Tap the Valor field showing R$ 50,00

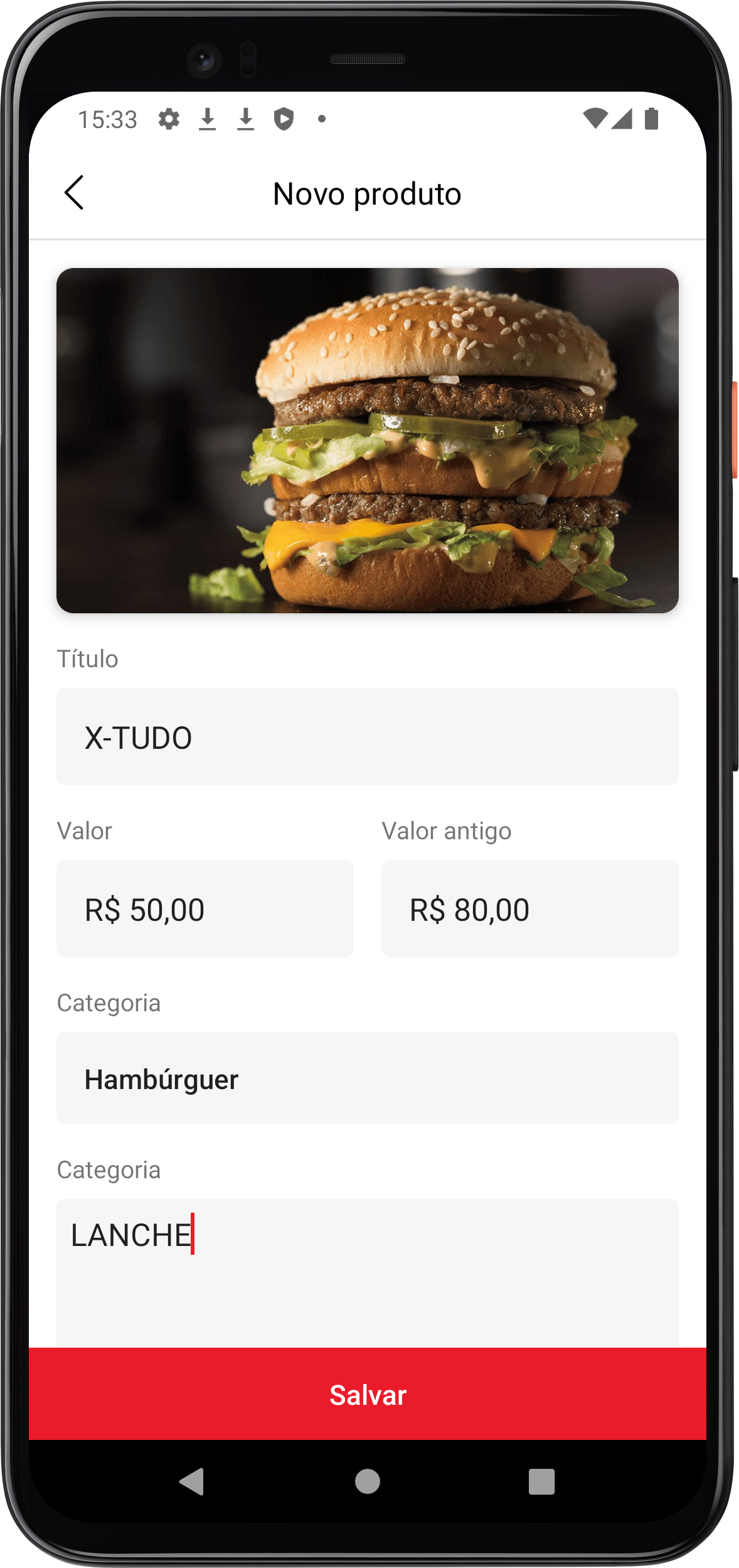tap(205, 909)
